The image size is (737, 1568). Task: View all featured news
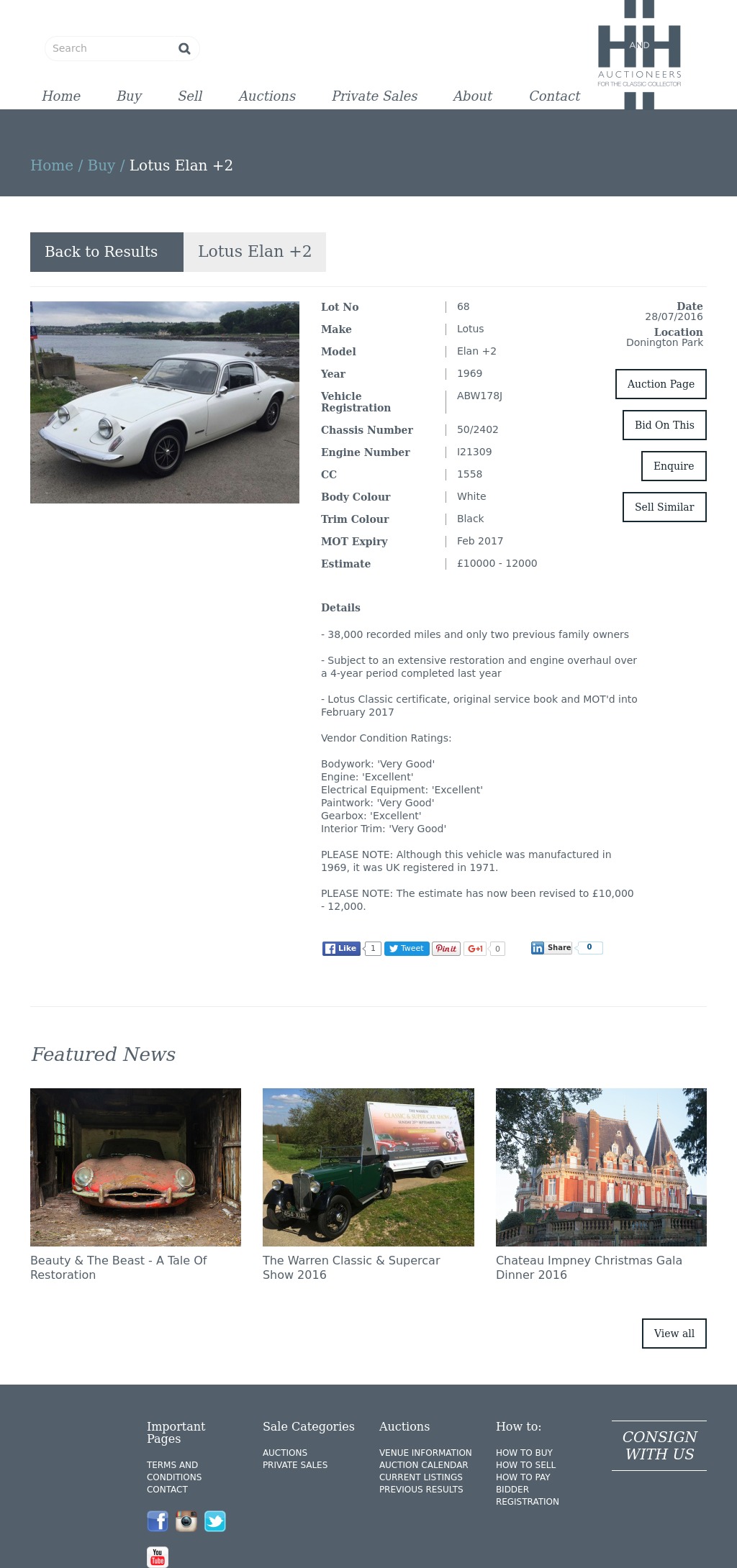674,1334
